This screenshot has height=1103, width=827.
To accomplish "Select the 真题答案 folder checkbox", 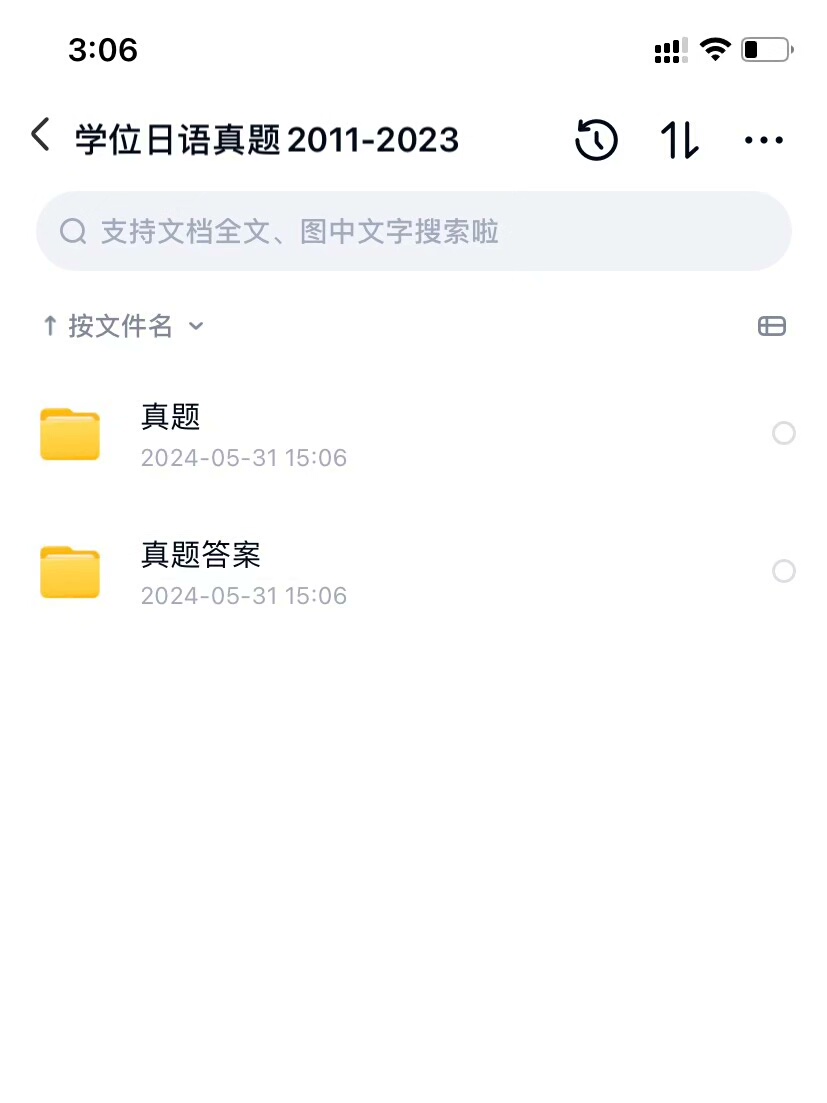I will [x=784, y=571].
